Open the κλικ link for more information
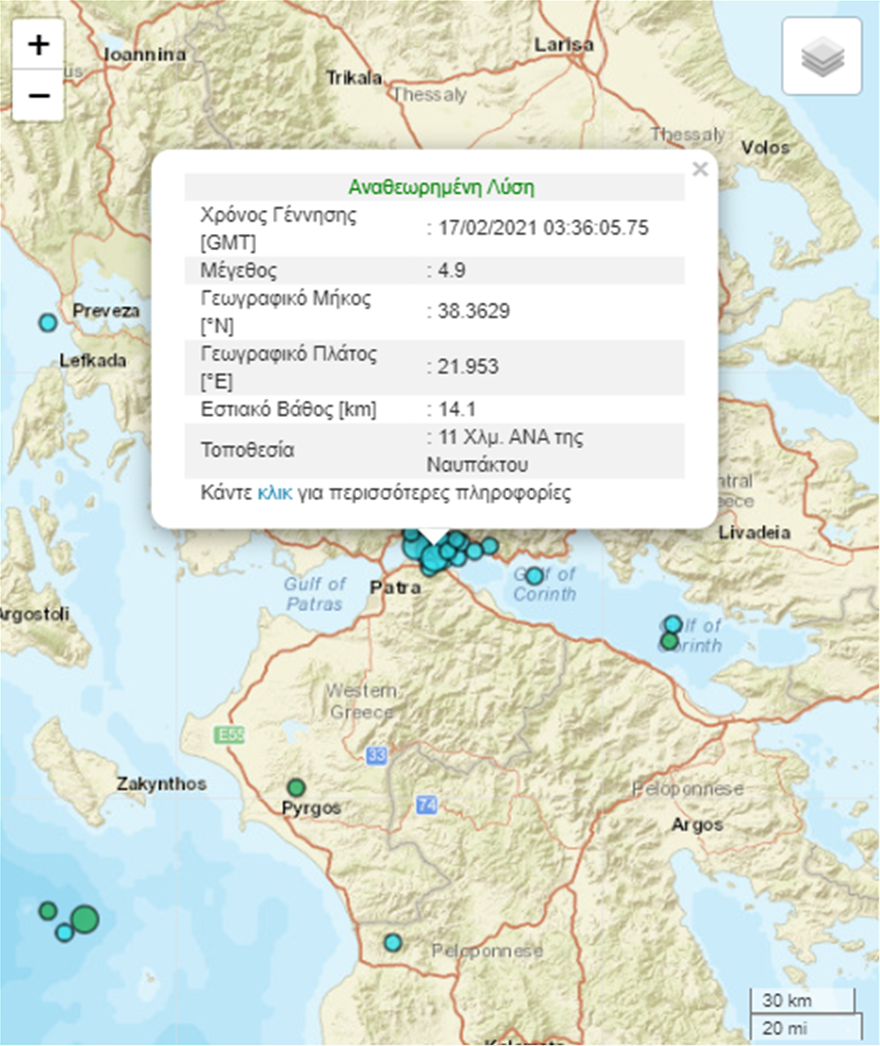The height and width of the screenshot is (1046, 880). (x=275, y=493)
